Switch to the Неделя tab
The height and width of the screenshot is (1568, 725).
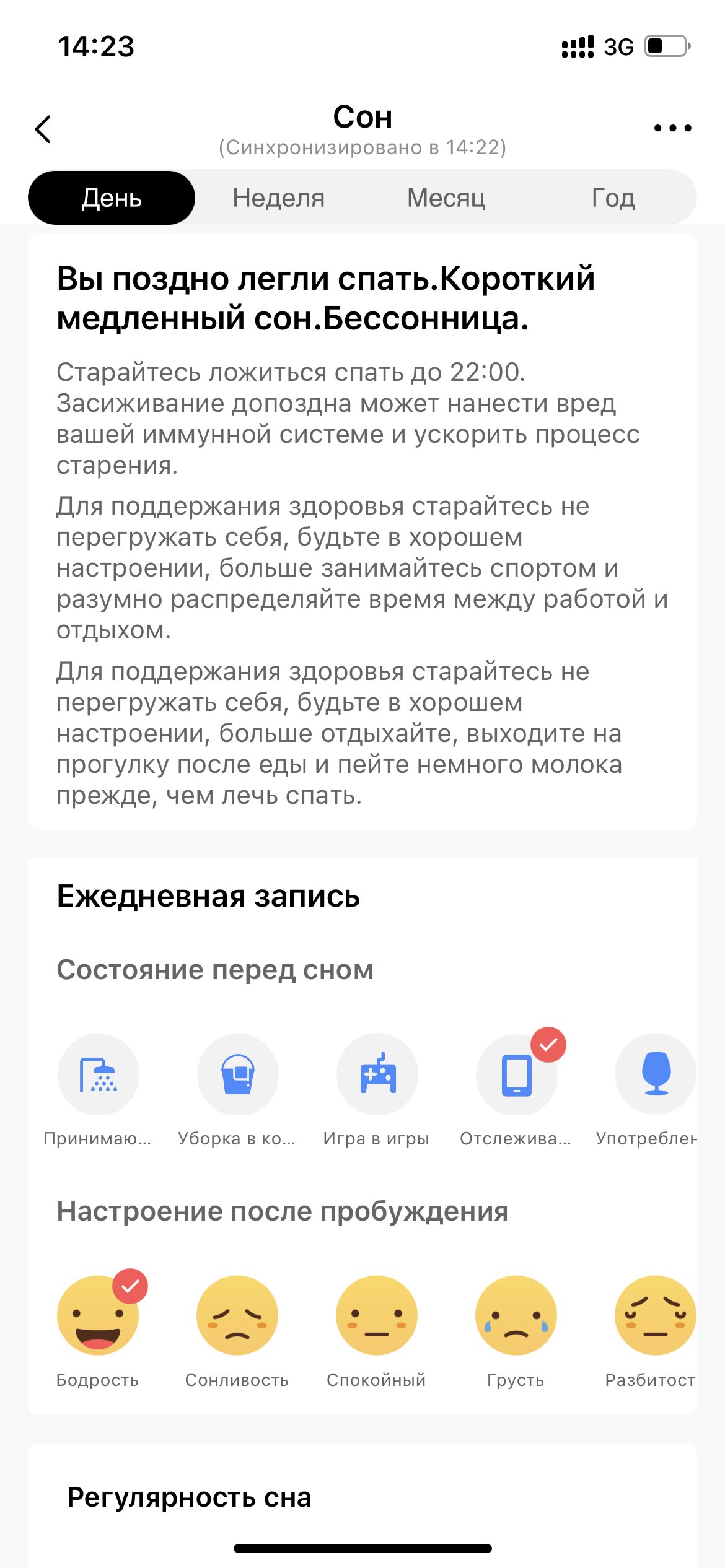point(279,198)
